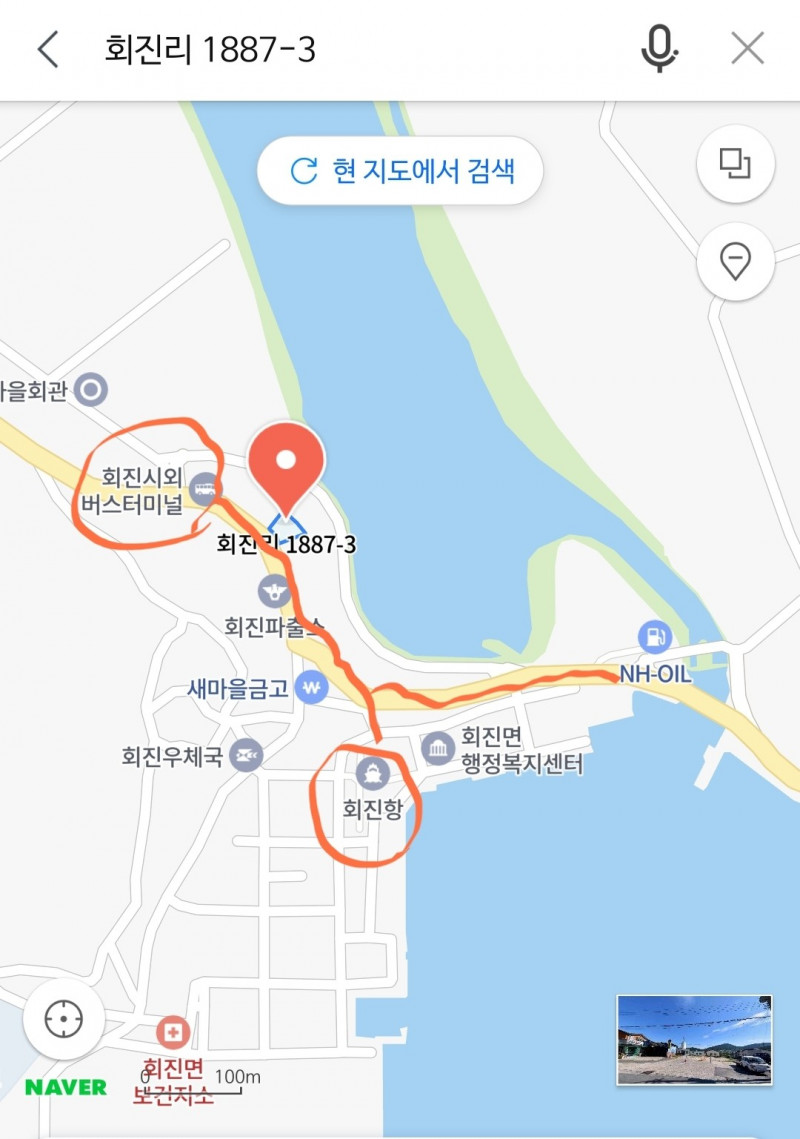
Task: Open the NH-OIL gas station marker
Action: [653, 636]
